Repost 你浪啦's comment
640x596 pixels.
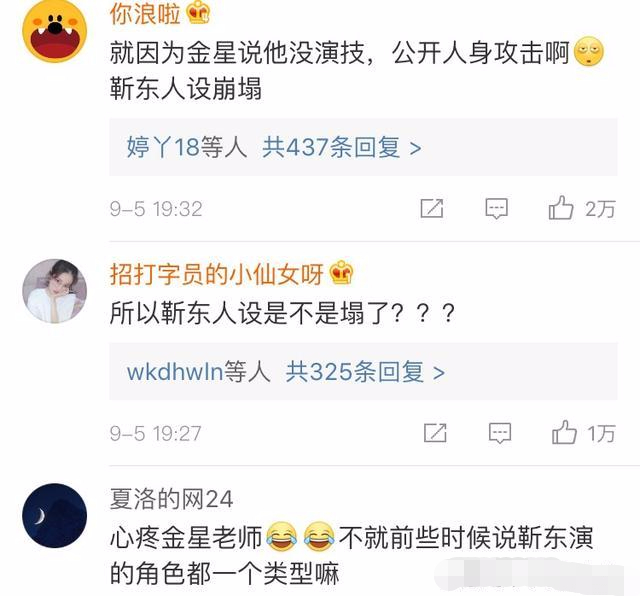(x=432, y=208)
